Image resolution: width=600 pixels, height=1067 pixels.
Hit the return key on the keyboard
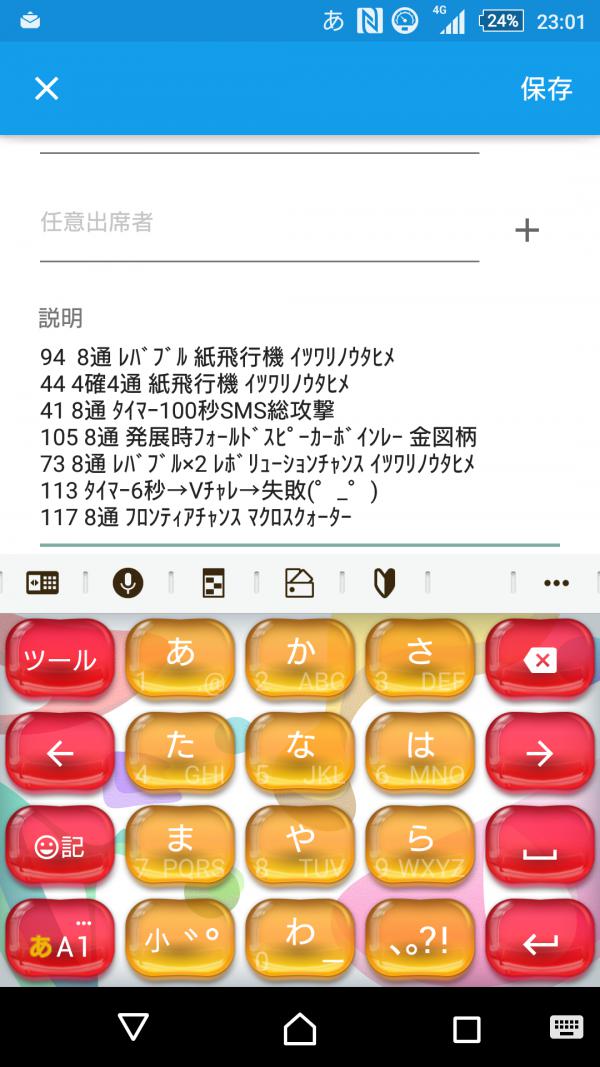(540, 942)
